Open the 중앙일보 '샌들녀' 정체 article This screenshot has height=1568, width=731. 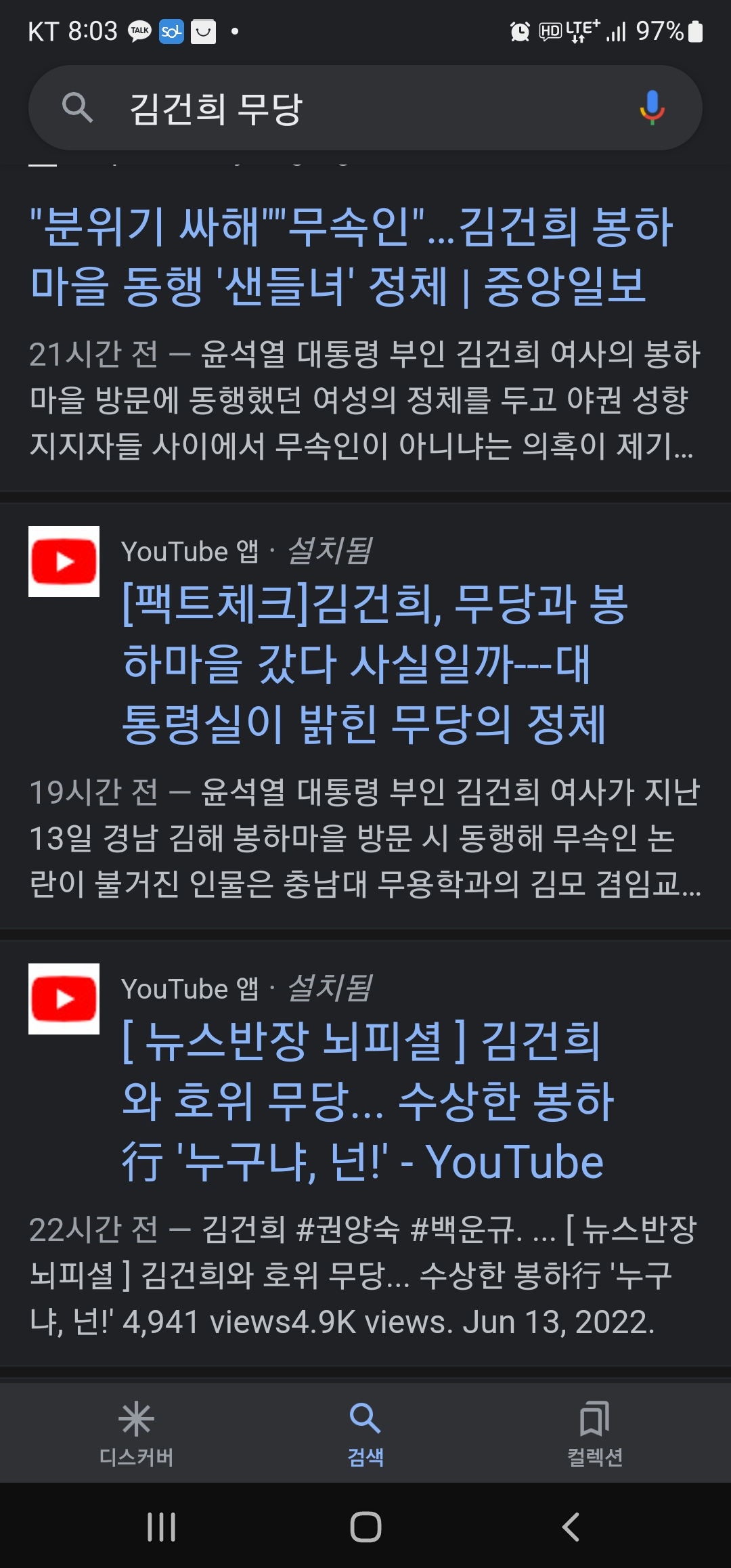pos(351,256)
